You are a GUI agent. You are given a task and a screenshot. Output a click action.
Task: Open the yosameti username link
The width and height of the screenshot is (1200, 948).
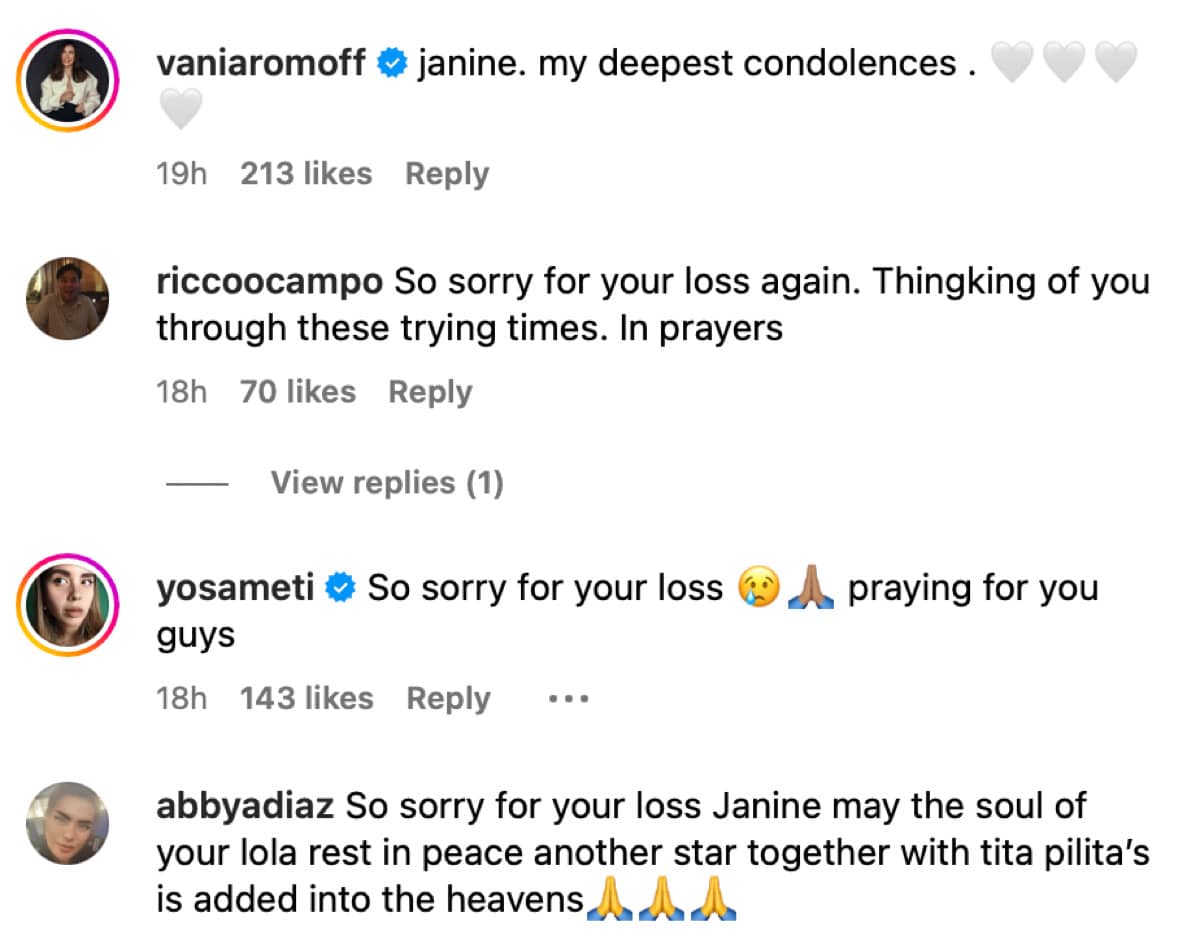point(237,588)
